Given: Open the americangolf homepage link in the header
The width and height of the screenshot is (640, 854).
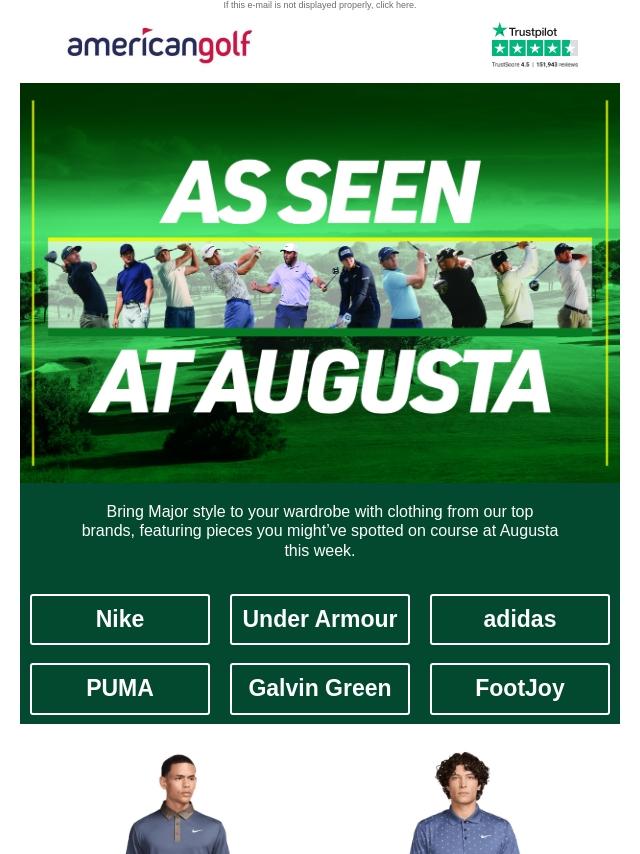Looking at the screenshot, I should point(159,45).
